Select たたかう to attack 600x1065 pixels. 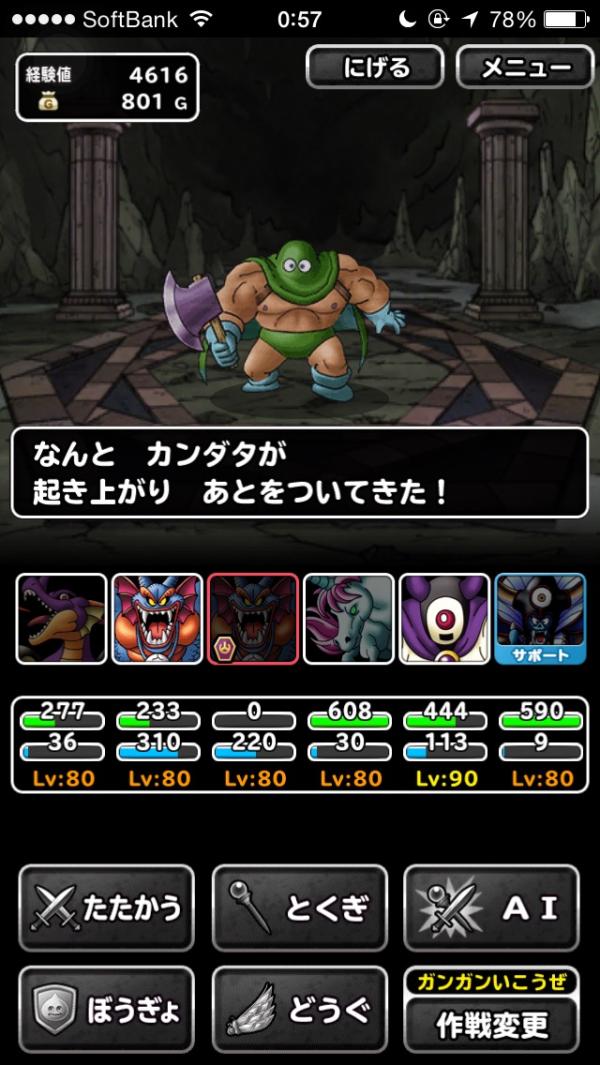(x=106, y=908)
